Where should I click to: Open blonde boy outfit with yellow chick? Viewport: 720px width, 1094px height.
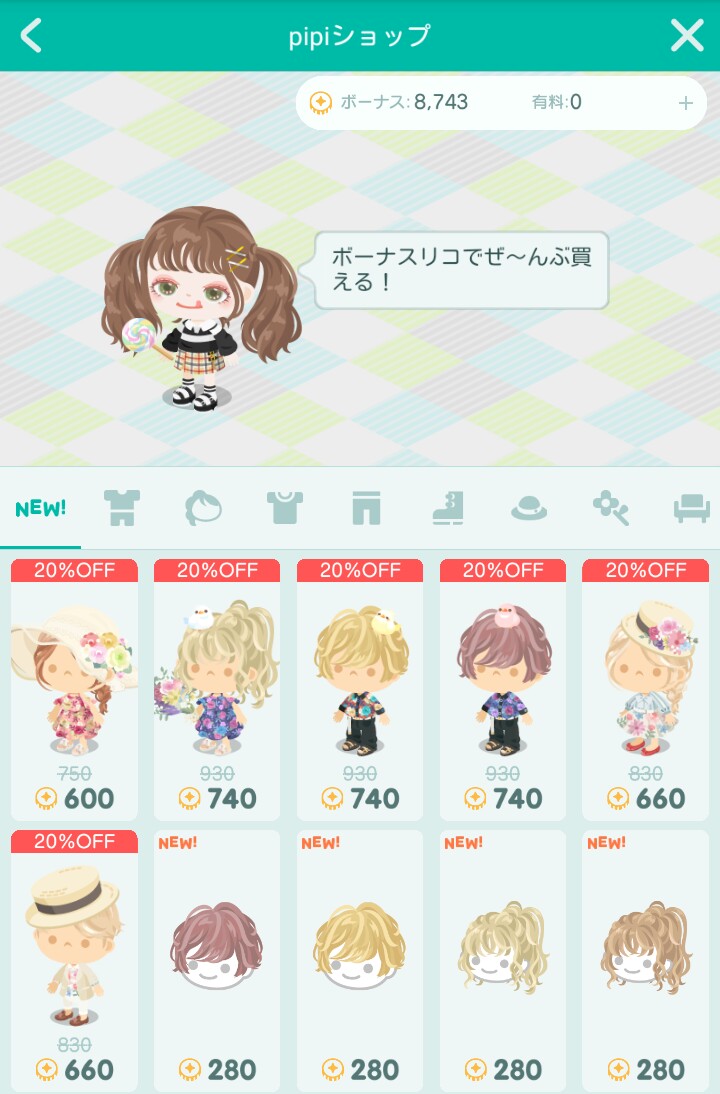(360, 689)
